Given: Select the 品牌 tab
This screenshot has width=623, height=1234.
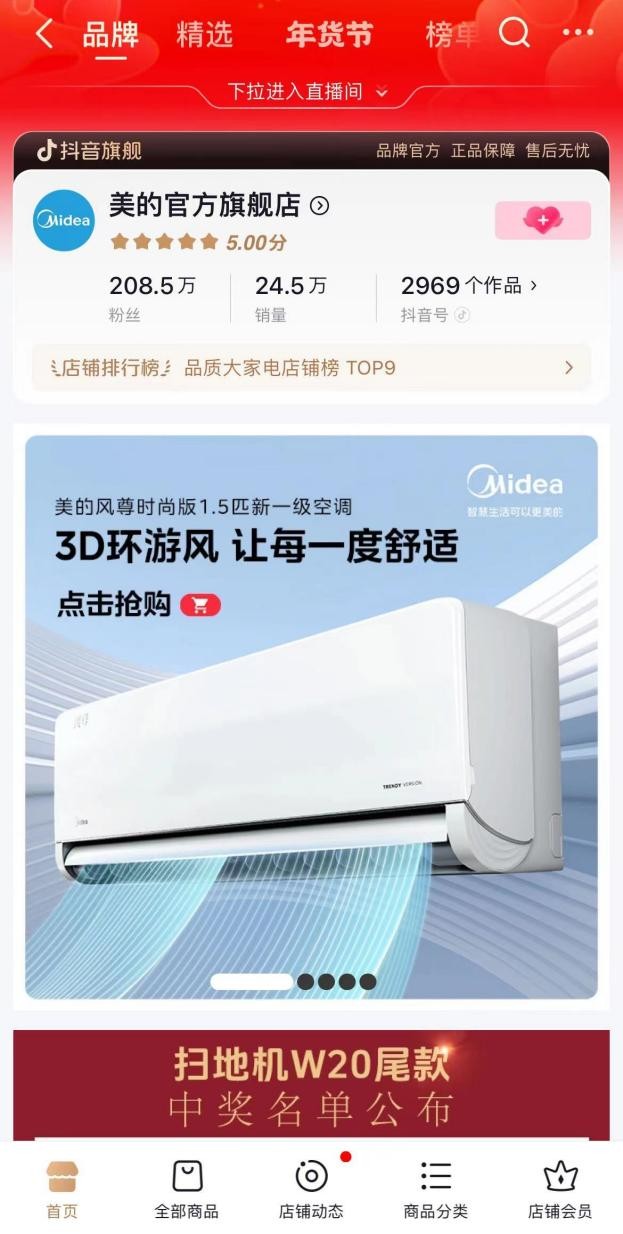Looking at the screenshot, I should tap(110, 36).
